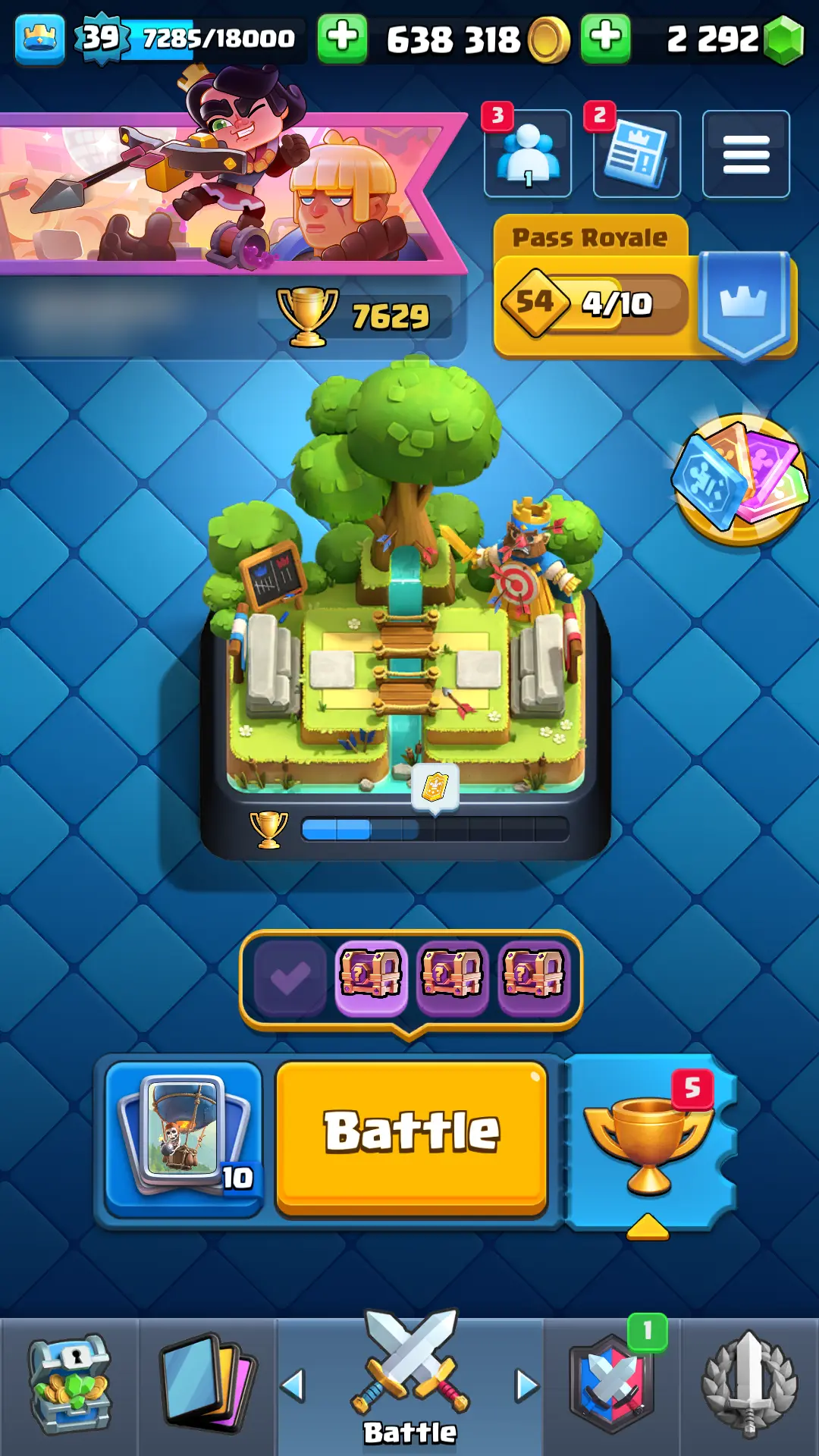Open the colorful card deals badge
The width and height of the screenshot is (819, 1456).
[x=740, y=479]
